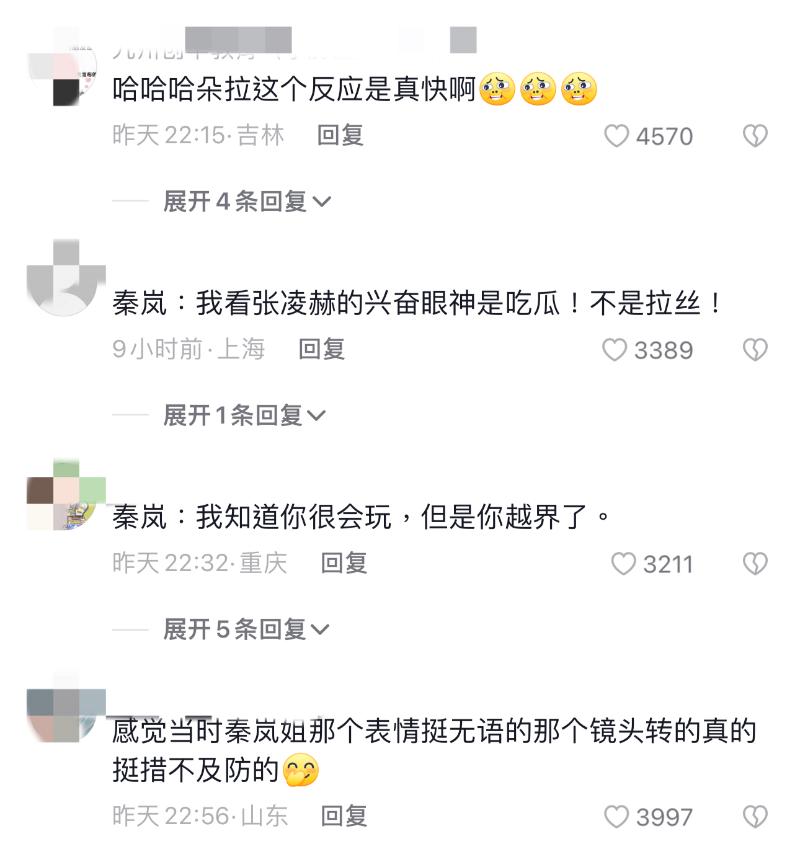Like the comment with 3211 likes

[623, 564]
